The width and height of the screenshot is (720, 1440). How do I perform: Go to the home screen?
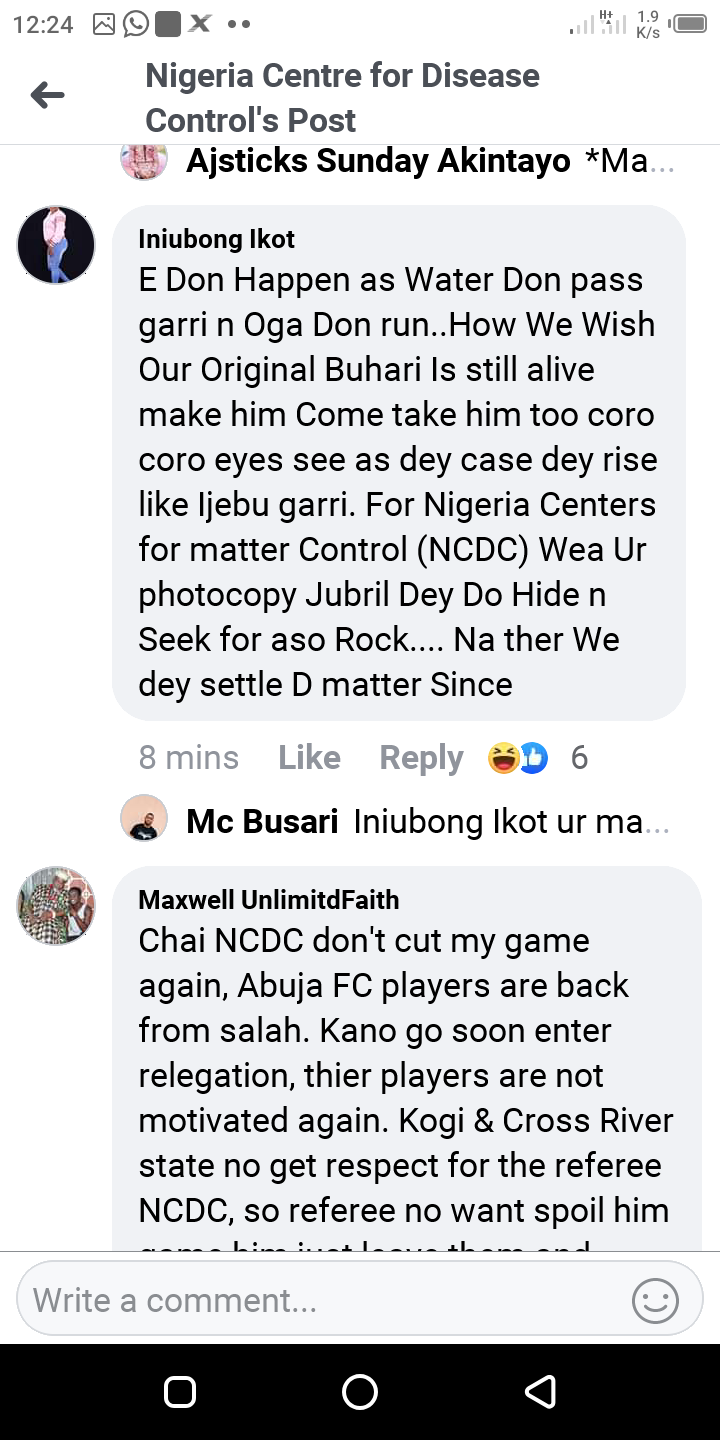pos(360,1391)
